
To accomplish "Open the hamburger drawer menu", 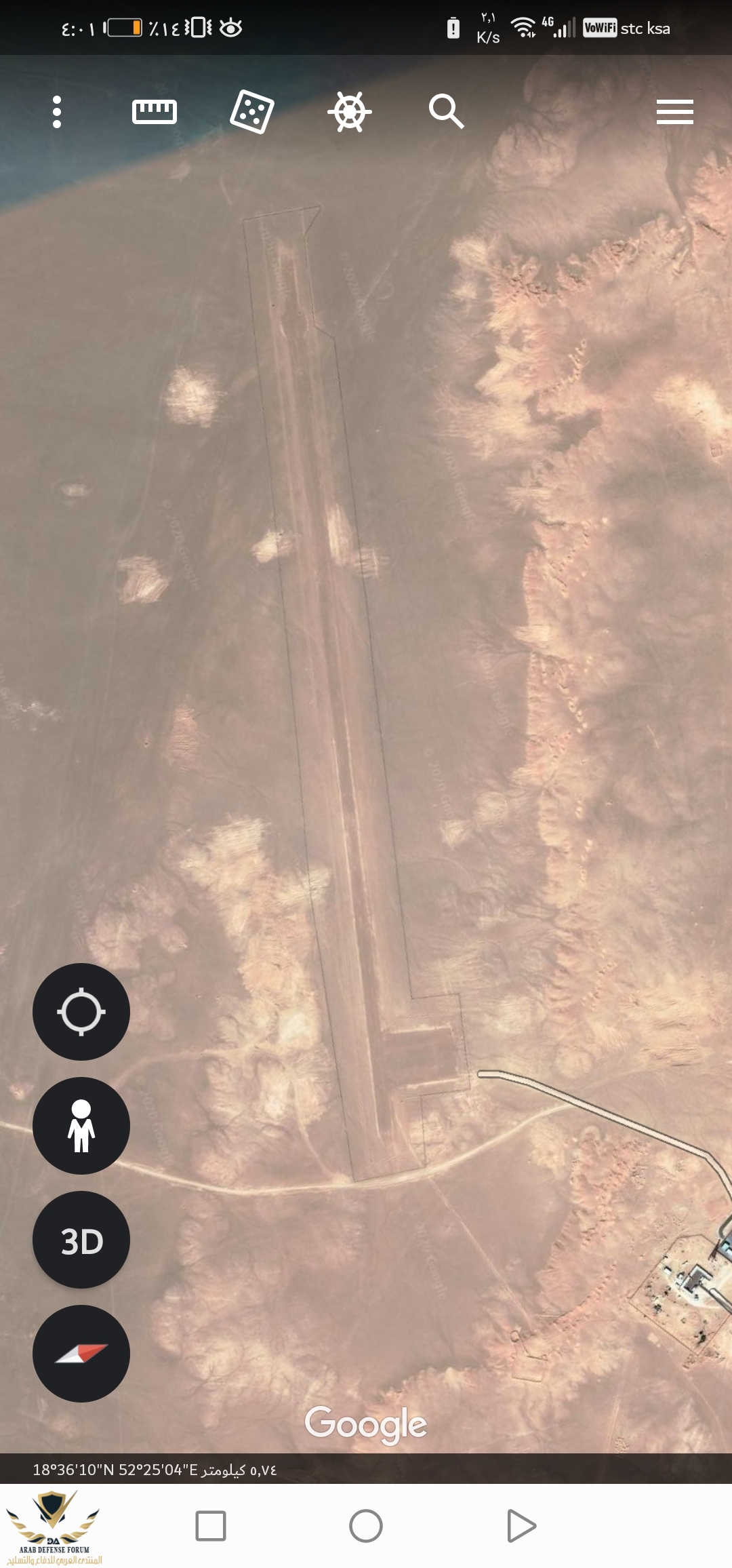I will coord(674,112).
